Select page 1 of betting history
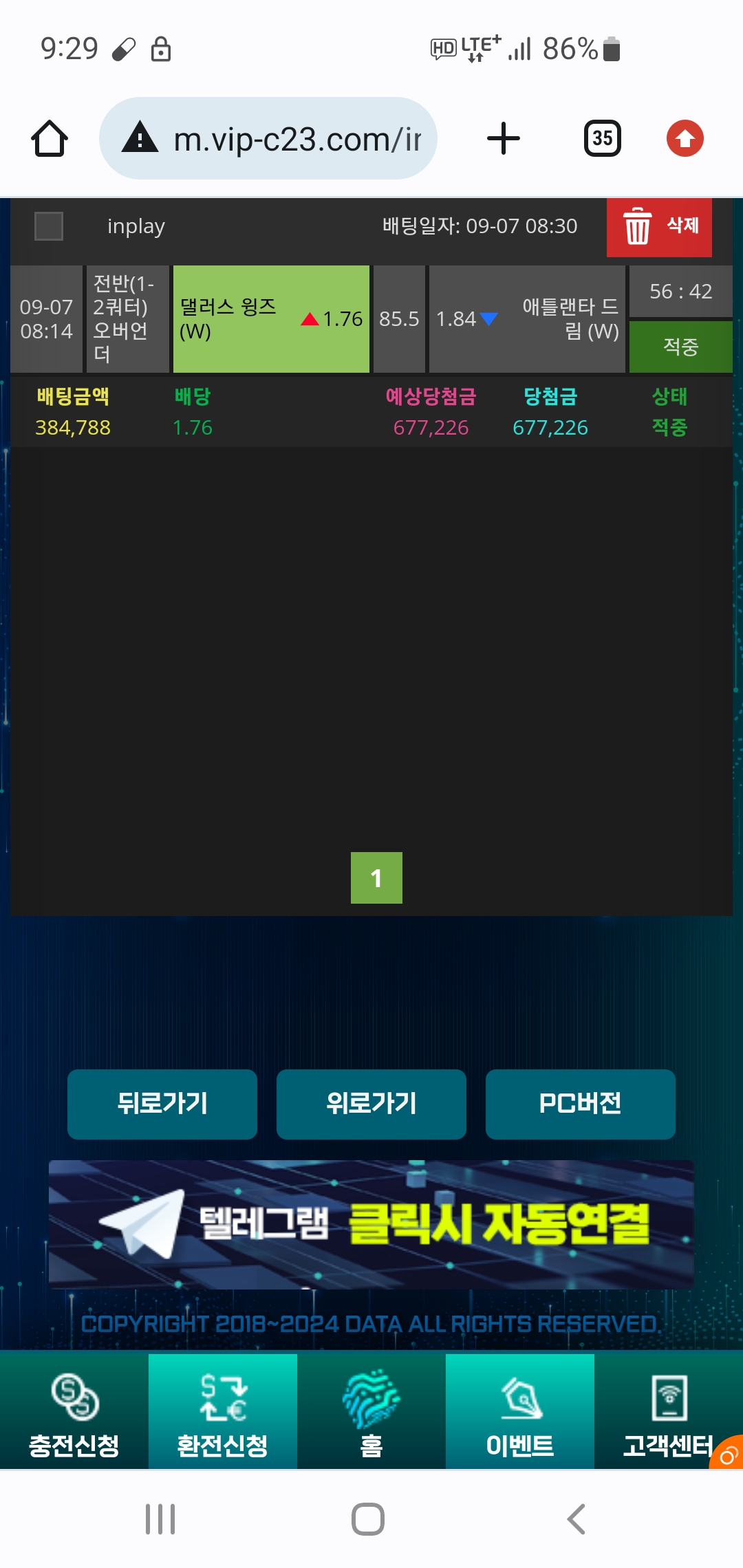The width and height of the screenshot is (743, 1568). (x=376, y=878)
